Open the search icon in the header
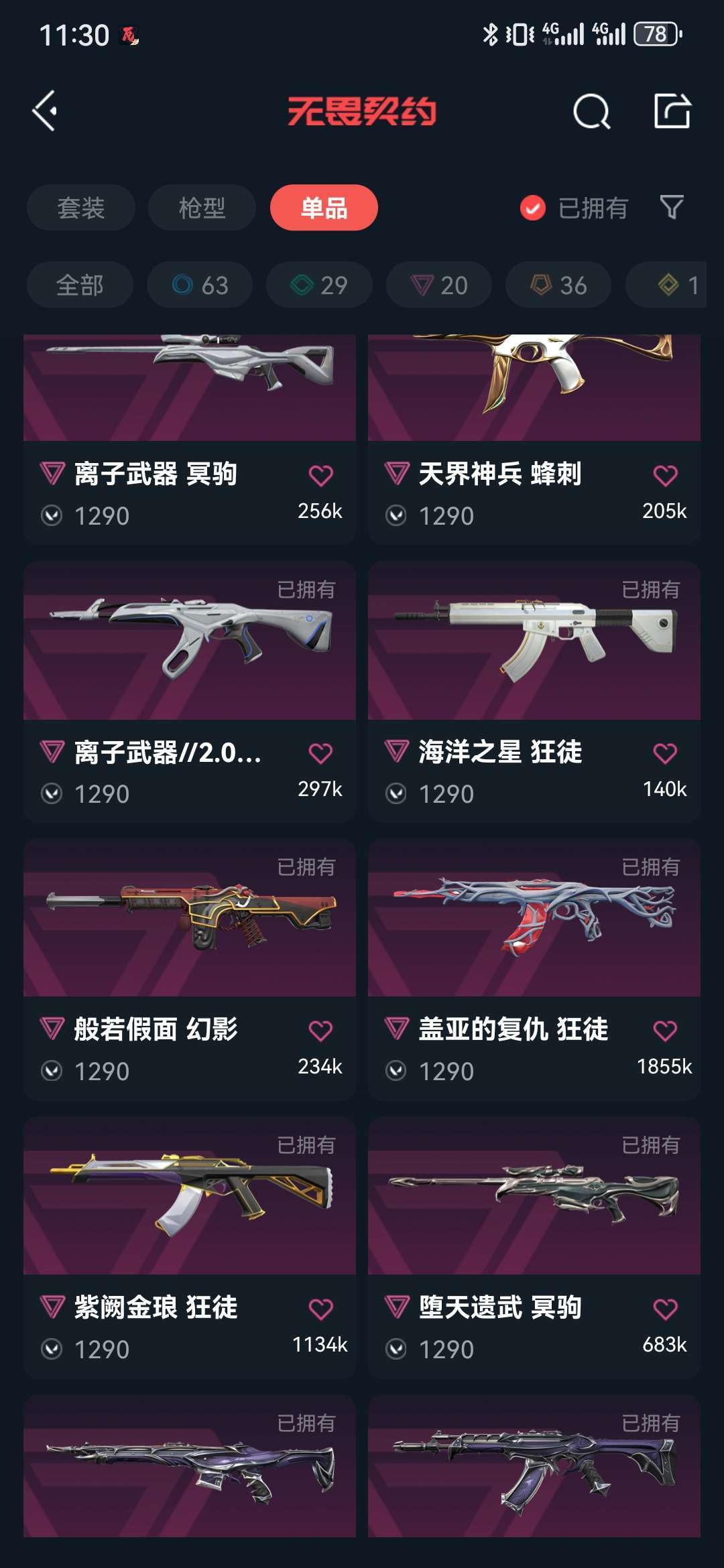This screenshot has width=724, height=1568. tap(592, 111)
